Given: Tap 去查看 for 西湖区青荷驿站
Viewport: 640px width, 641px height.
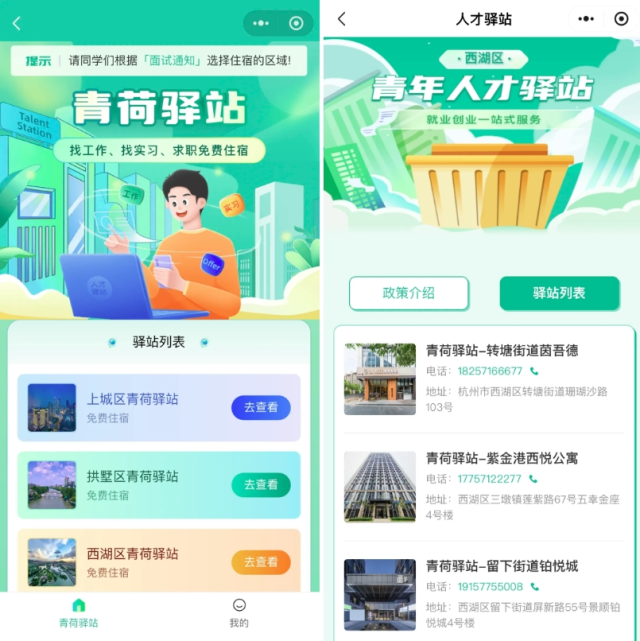Looking at the screenshot, I should tap(261, 562).
